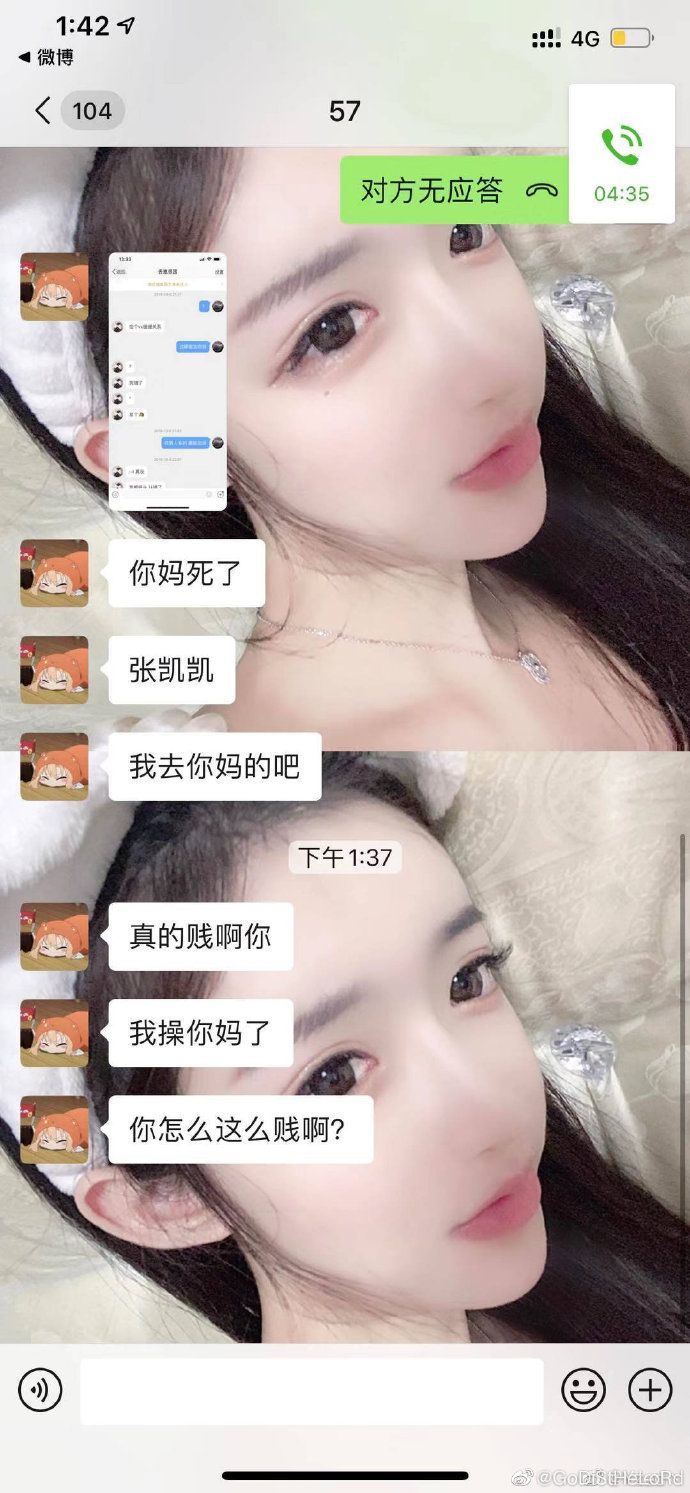Screen dimensions: 690x1493
Task: Open the emoji sticker panel
Action: point(583,1390)
